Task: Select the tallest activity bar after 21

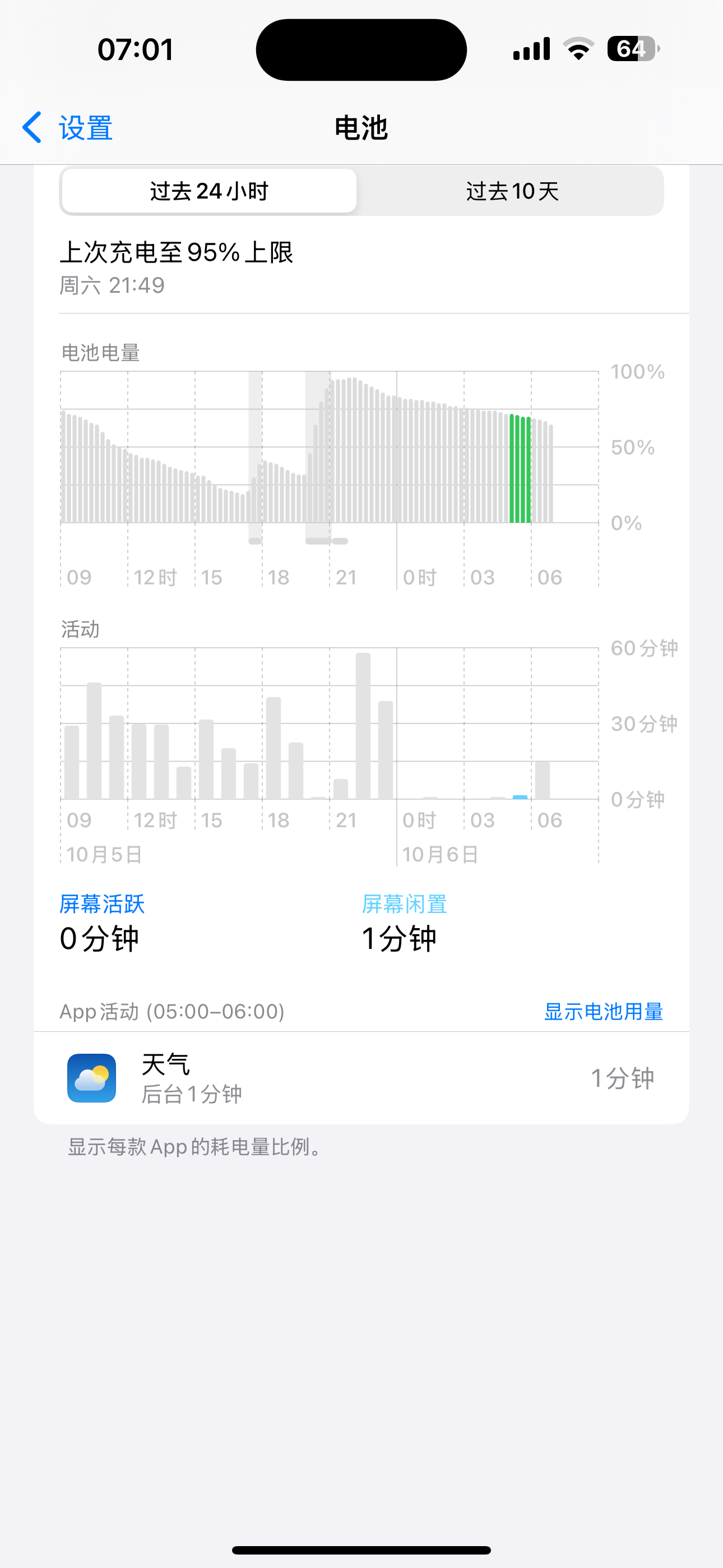Action: 363,726
